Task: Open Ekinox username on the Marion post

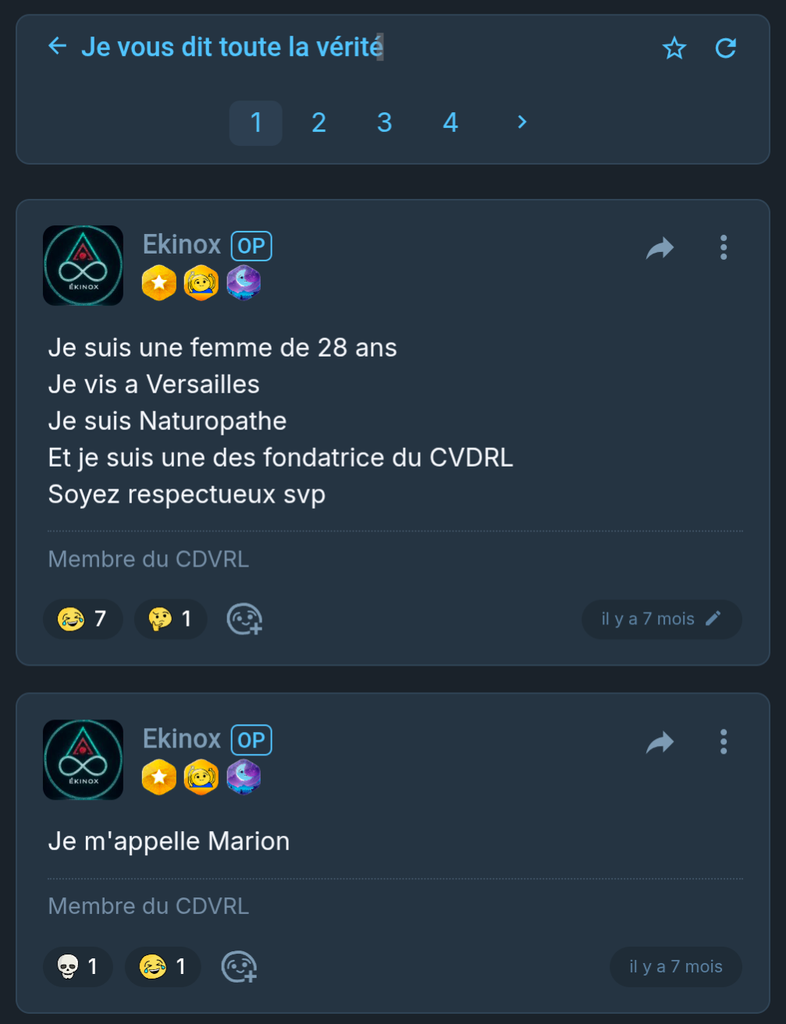Action: [181, 739]
